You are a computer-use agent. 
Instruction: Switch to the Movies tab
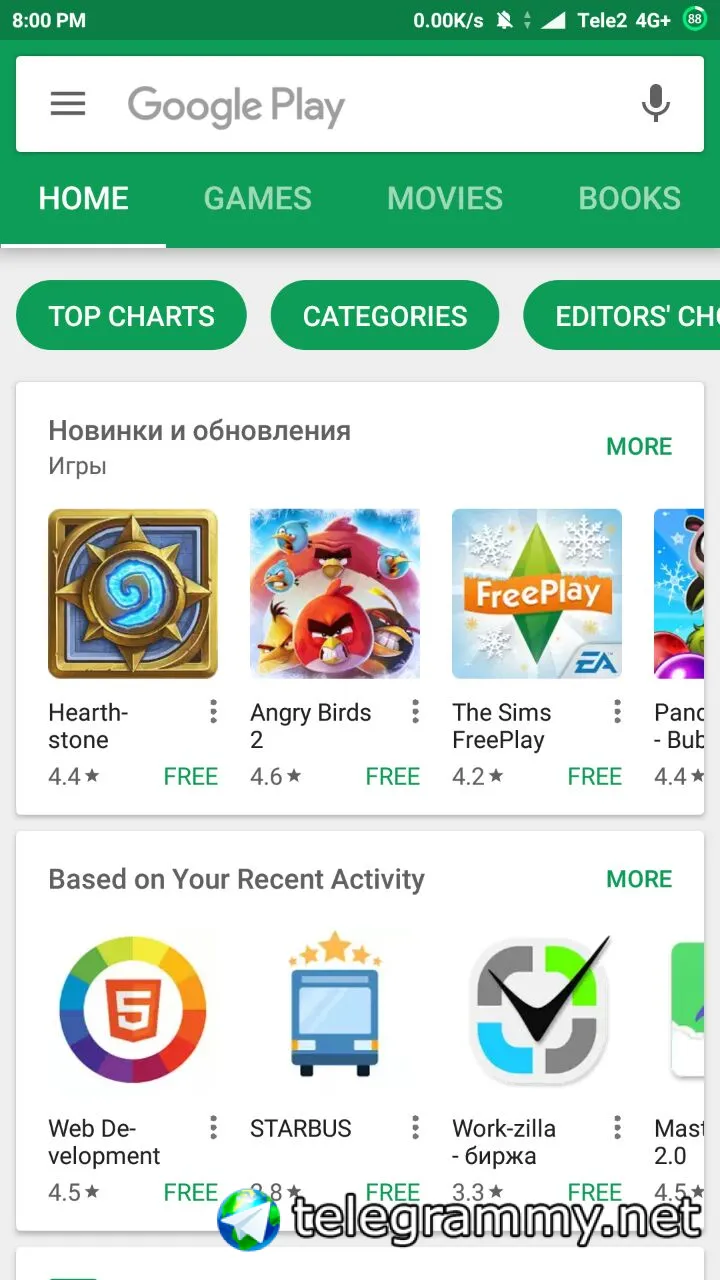click(x=445, y=198)
